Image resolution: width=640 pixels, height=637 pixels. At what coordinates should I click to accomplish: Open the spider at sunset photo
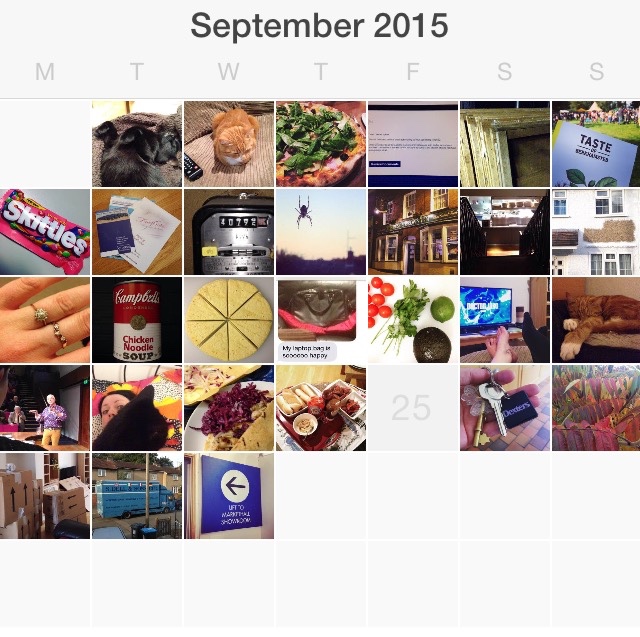[320, 232]
